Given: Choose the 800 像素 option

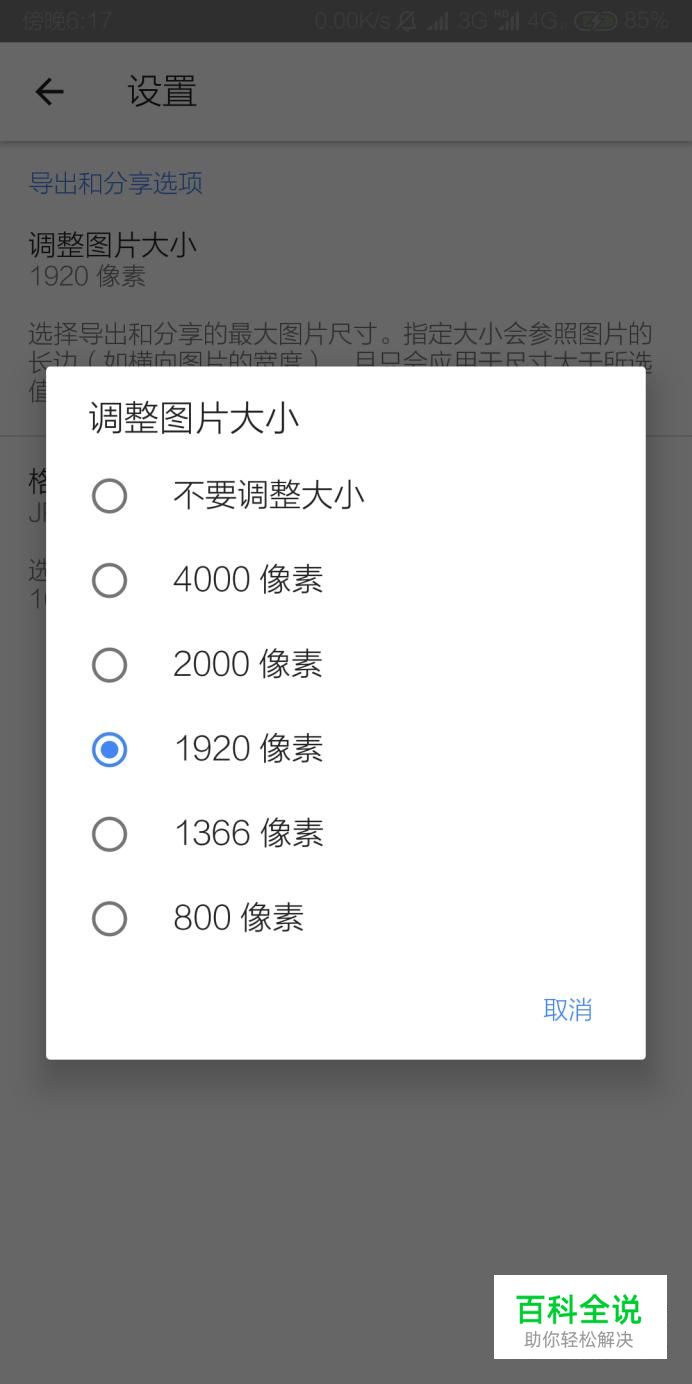Looking at the screenshot, I should pyautogui.click(x=345, y=918).
